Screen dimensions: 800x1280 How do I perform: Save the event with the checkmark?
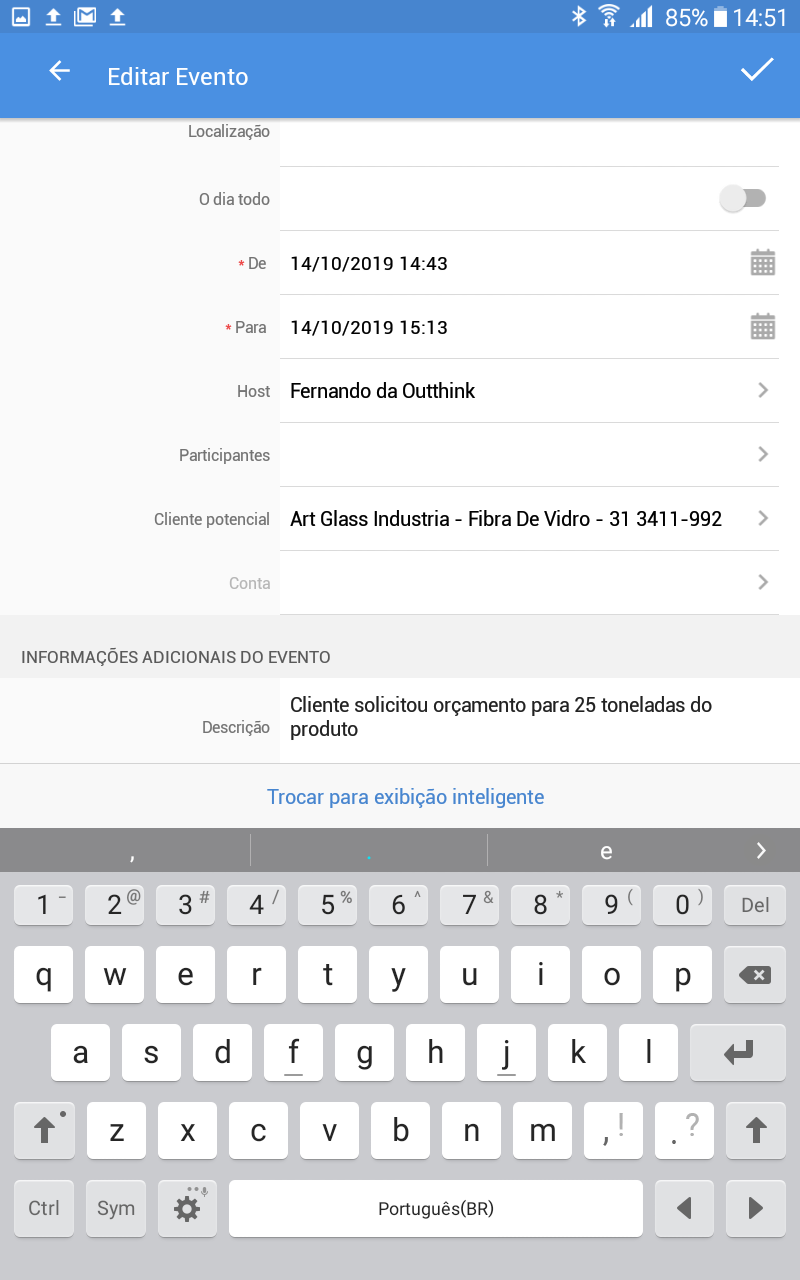coord(757,71)
